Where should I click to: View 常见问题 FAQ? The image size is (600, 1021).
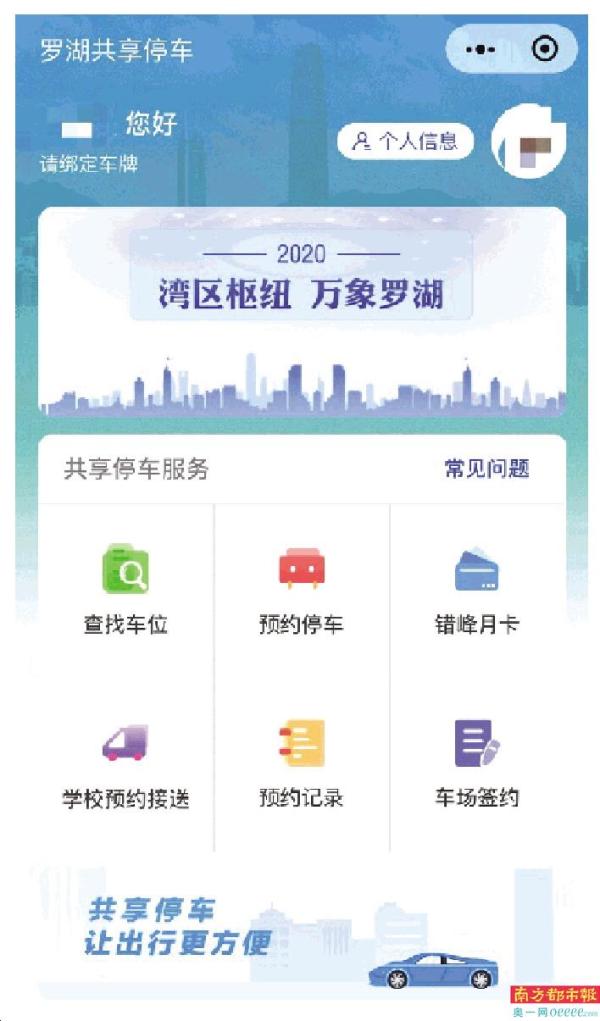point(487,469)
